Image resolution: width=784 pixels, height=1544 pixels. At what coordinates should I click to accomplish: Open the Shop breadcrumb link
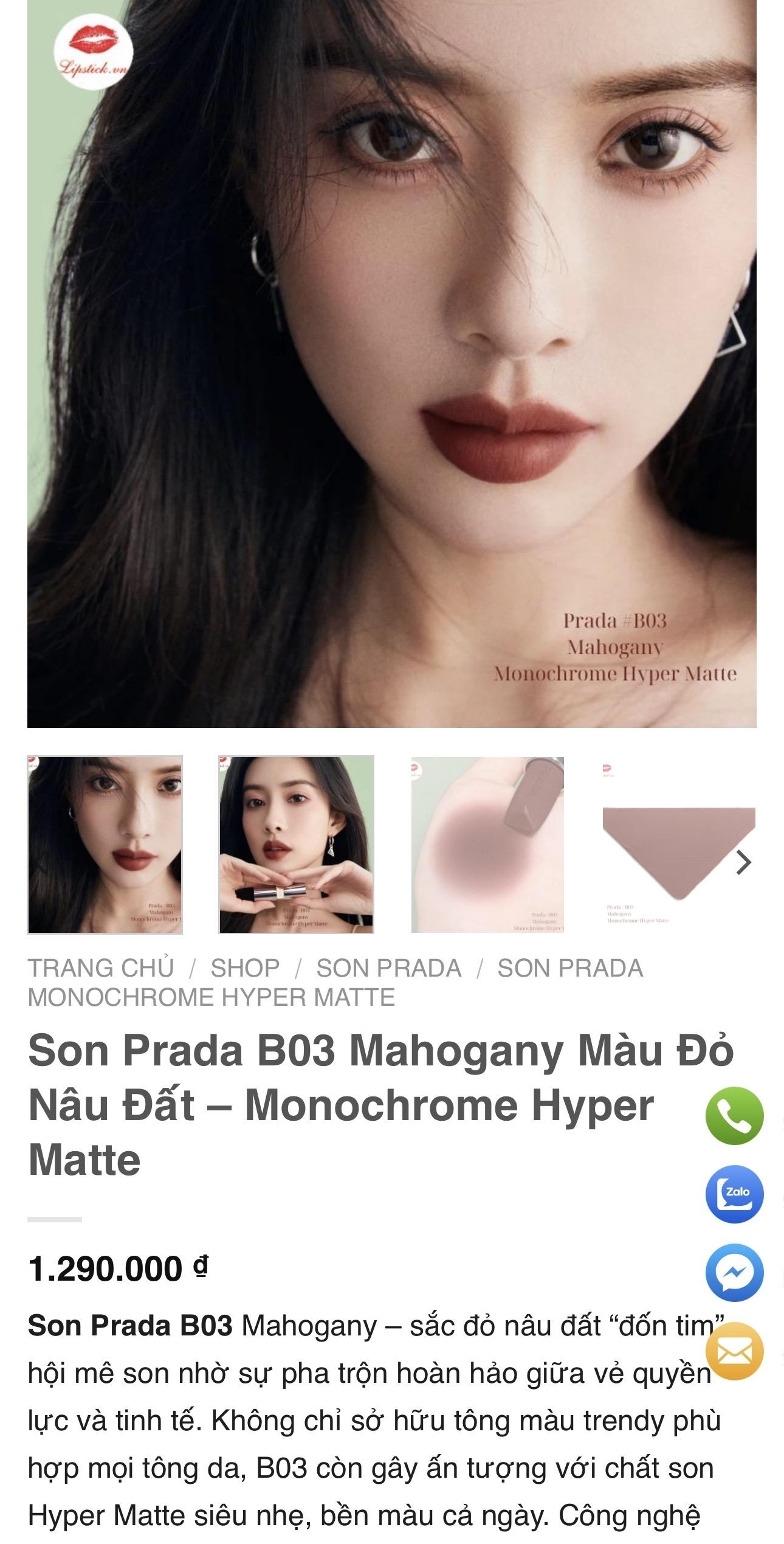pos(245,968)
